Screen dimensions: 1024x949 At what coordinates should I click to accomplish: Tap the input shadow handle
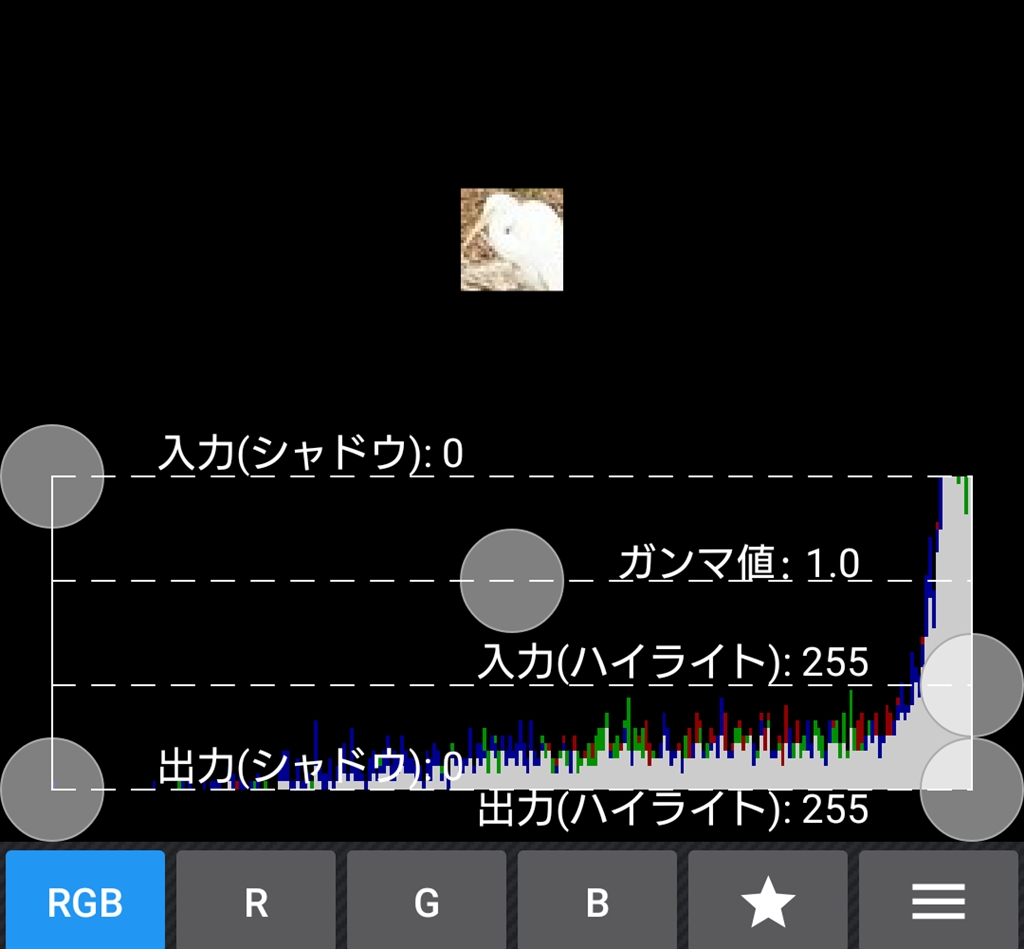52,476
